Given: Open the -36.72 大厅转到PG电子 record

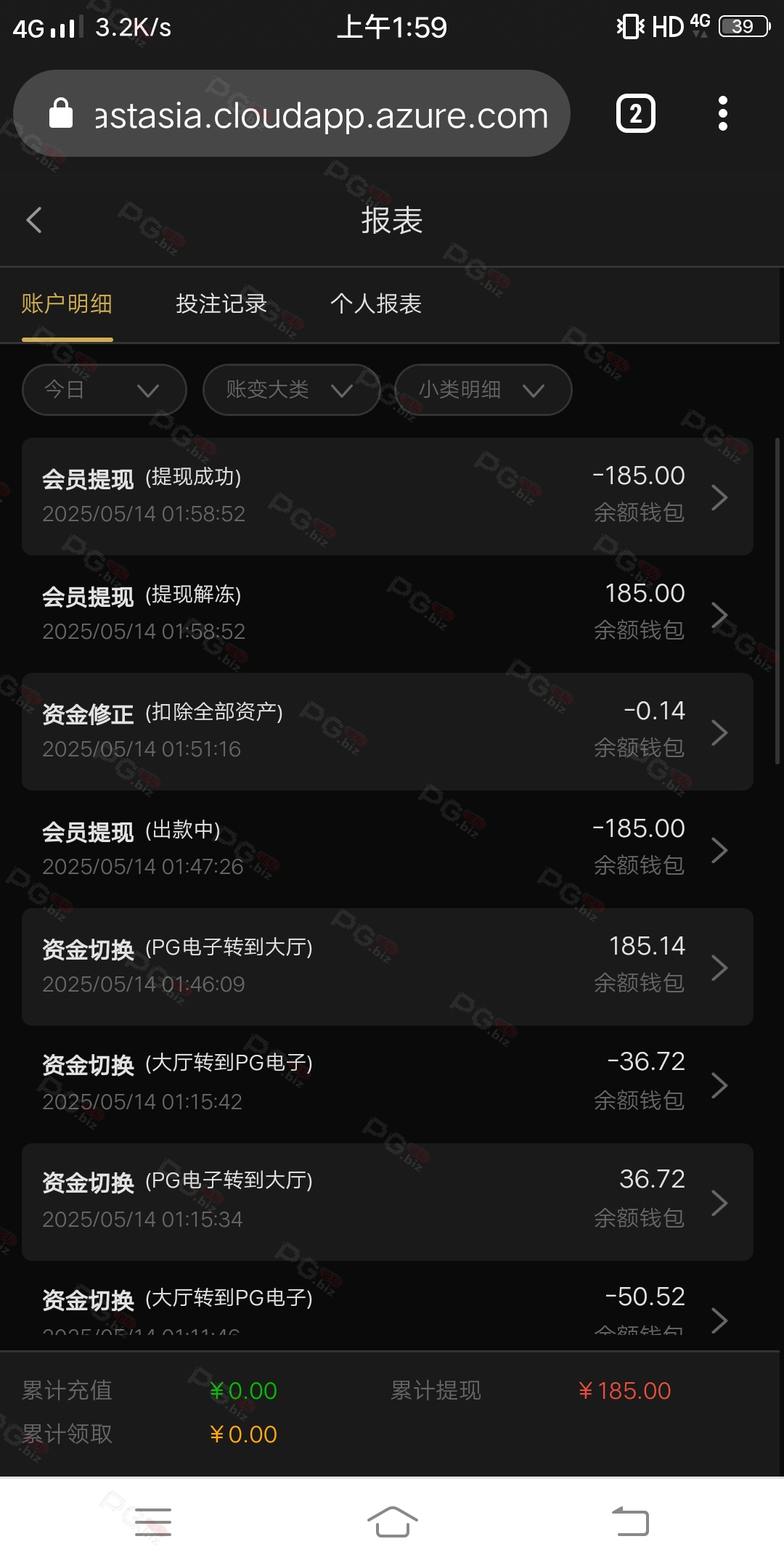Looking at the screenshot, I should 388,1084.
